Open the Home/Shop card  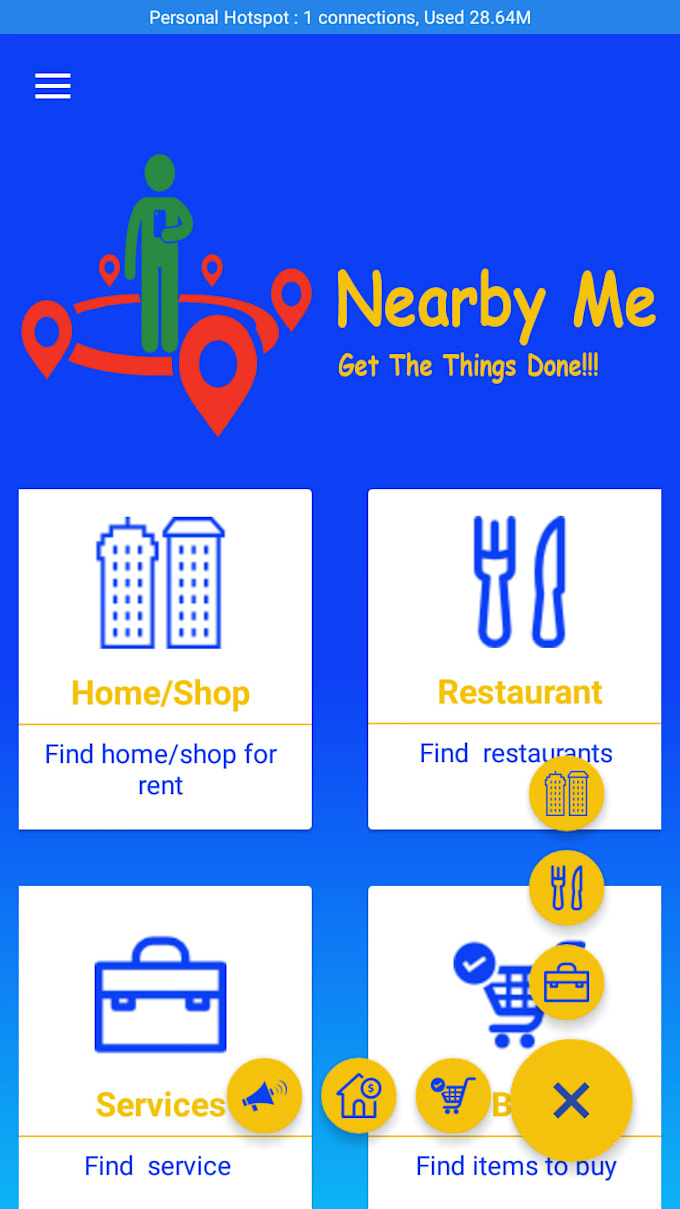coord(165,640)
